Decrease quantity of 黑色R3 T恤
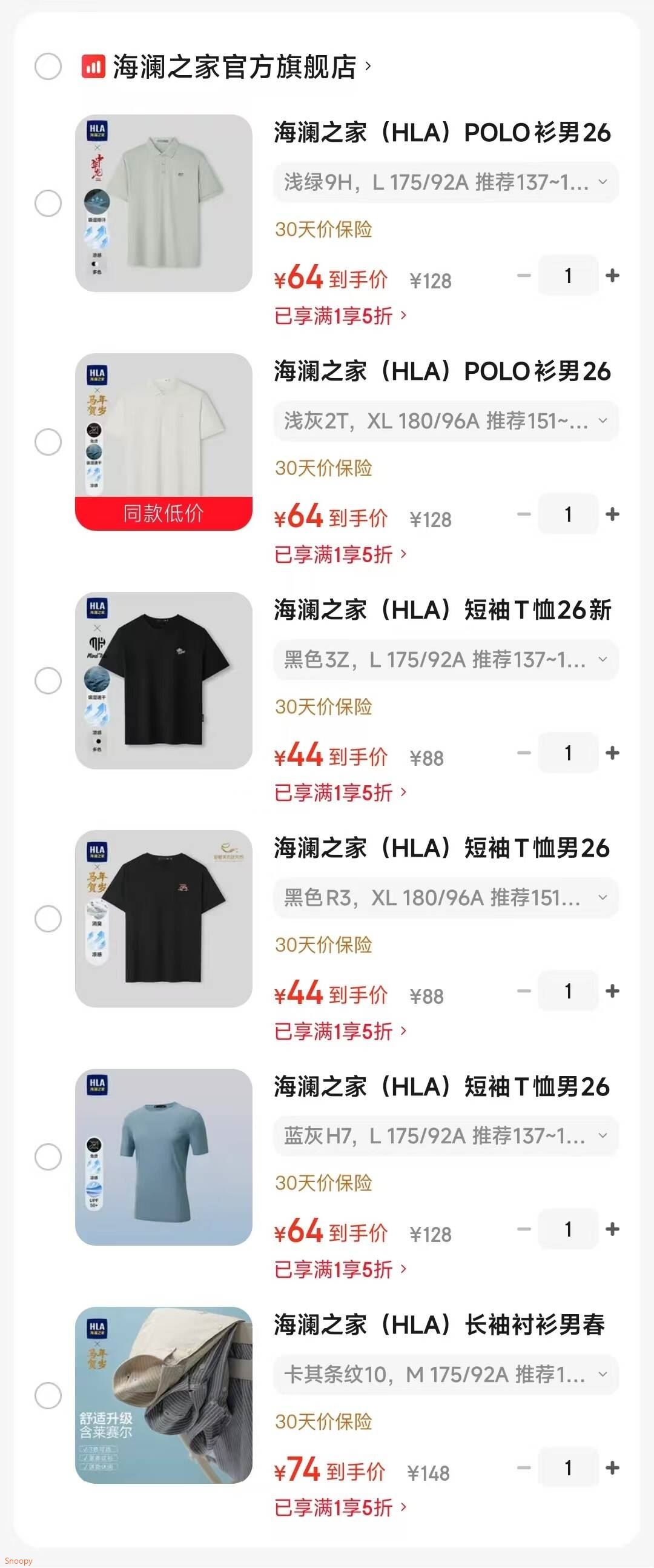 (523, 991)
